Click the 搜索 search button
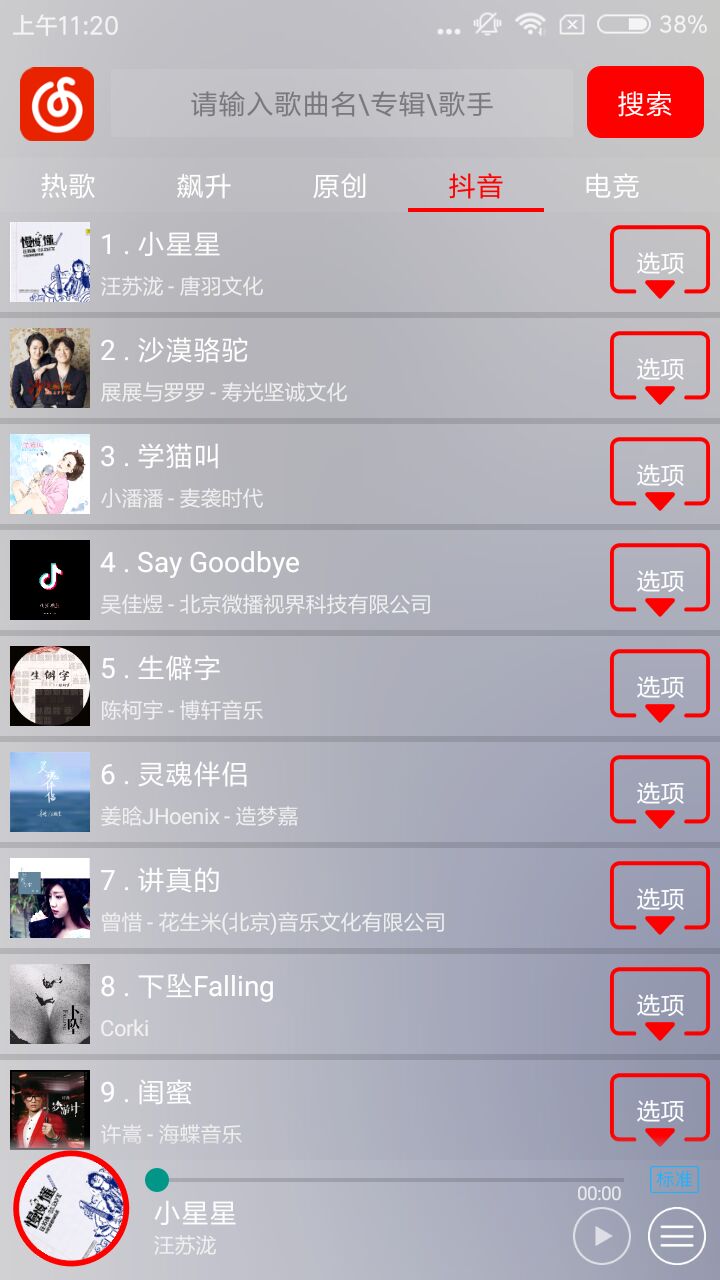 645,103
